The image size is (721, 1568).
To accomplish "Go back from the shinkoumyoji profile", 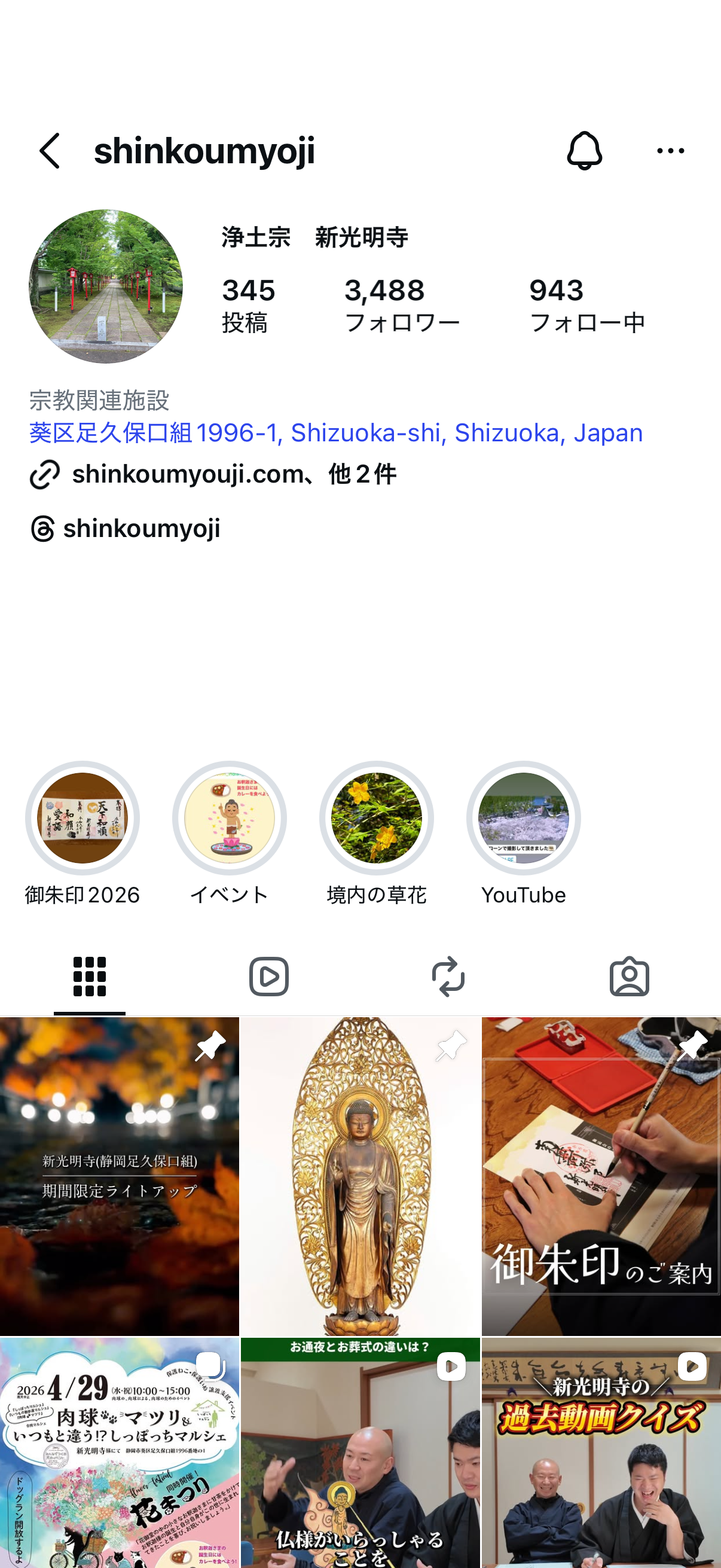I will tap(50, 151).
